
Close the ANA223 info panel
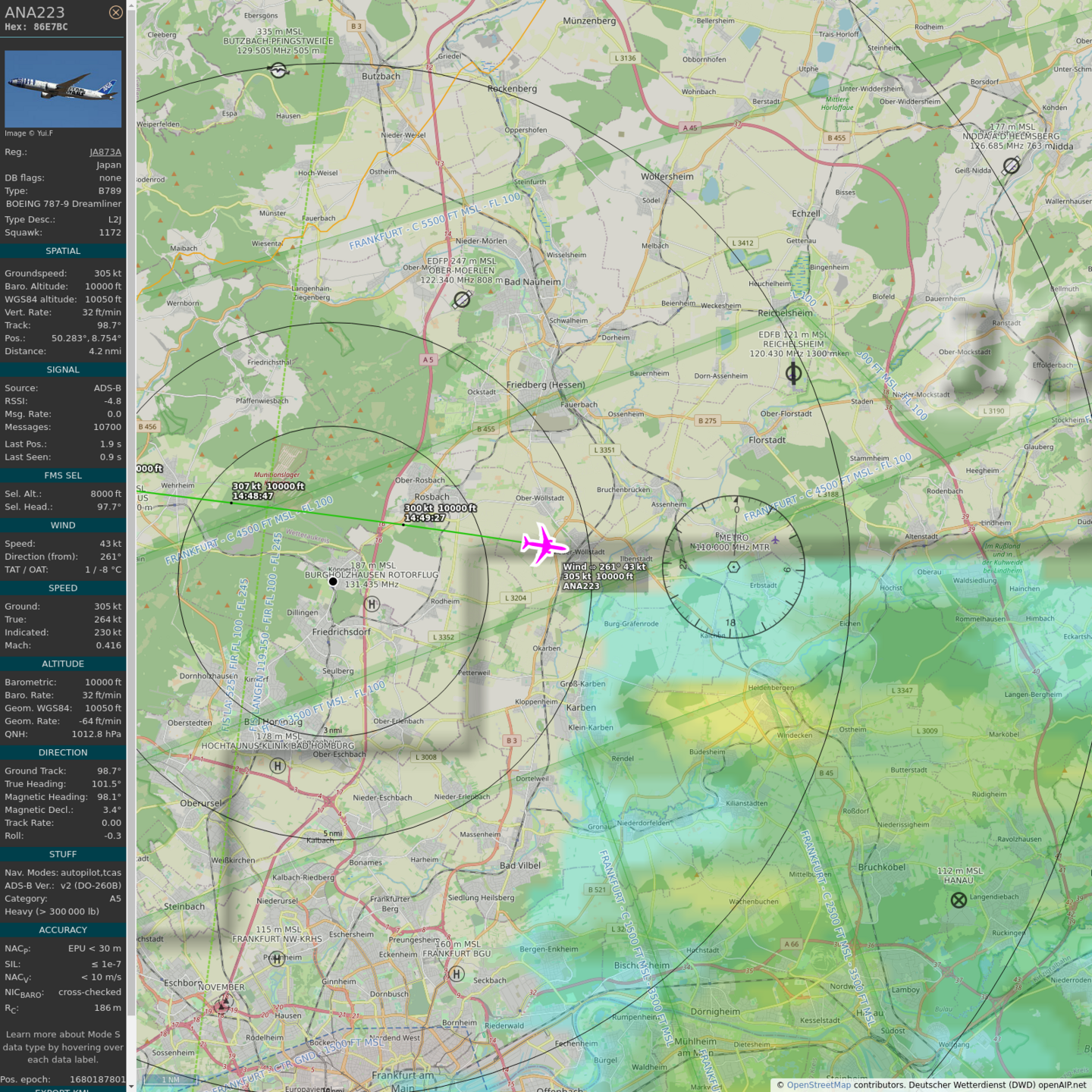coord(115,12)
